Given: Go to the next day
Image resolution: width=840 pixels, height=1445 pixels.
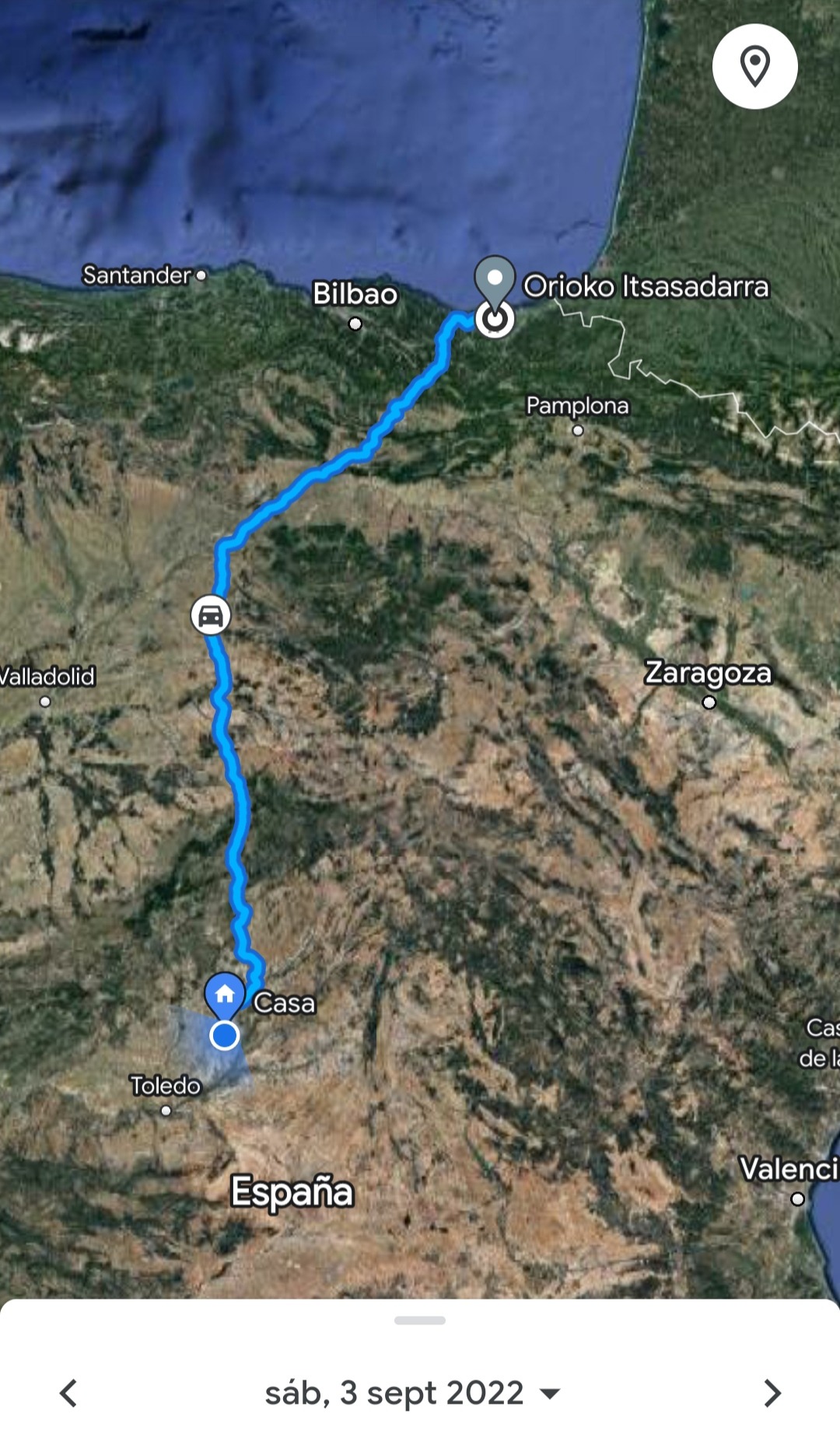Looking at the screenshot, I should click(771, 1393).
